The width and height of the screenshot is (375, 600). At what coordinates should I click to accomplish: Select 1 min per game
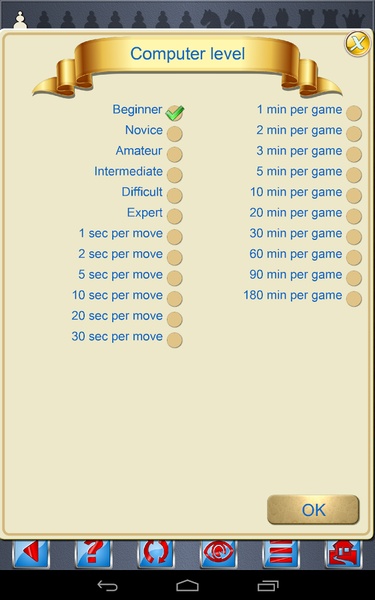354,113
